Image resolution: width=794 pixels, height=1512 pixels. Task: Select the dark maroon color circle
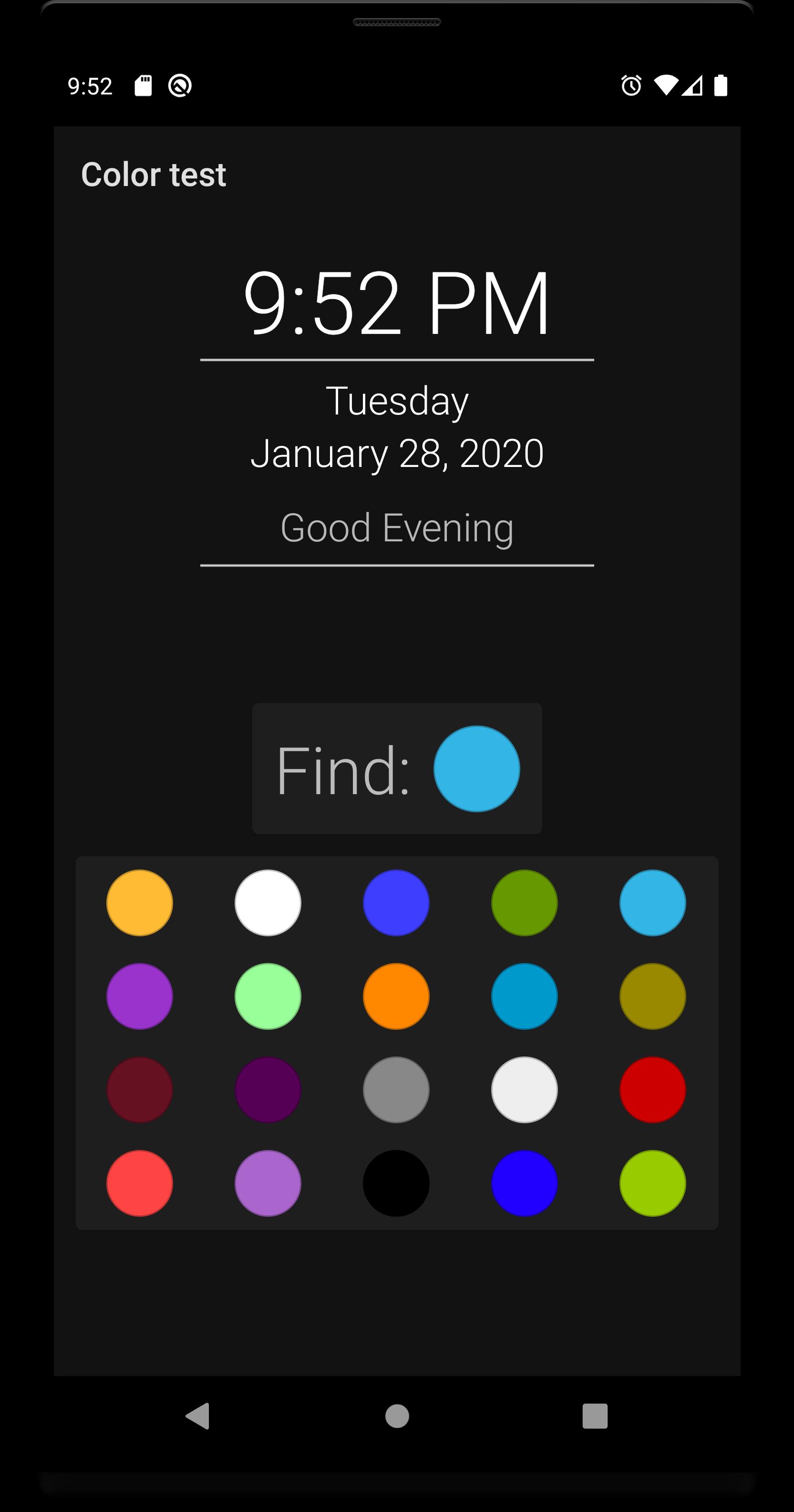140,1090
